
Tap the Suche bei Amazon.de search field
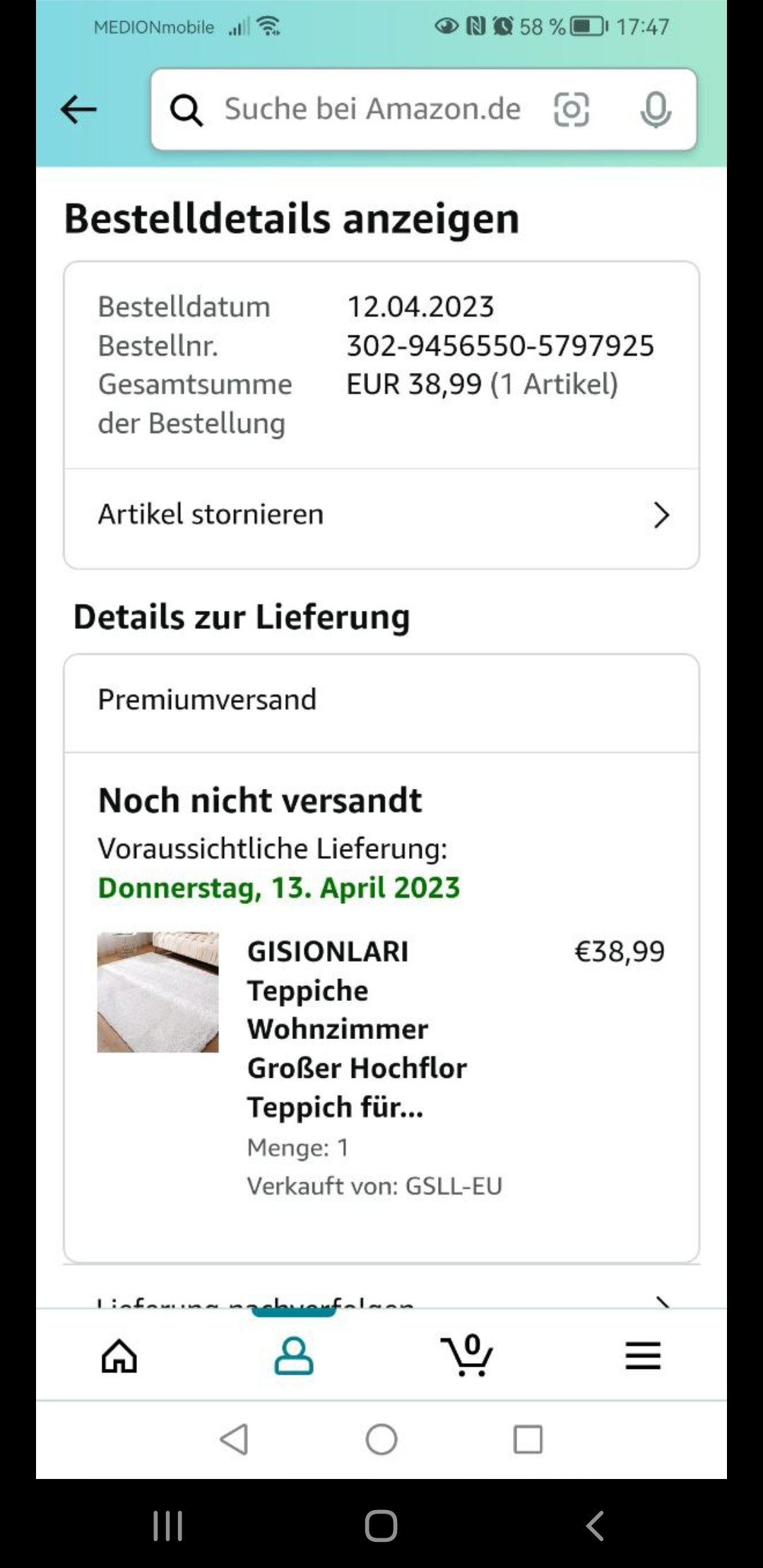tap(372, 109)
